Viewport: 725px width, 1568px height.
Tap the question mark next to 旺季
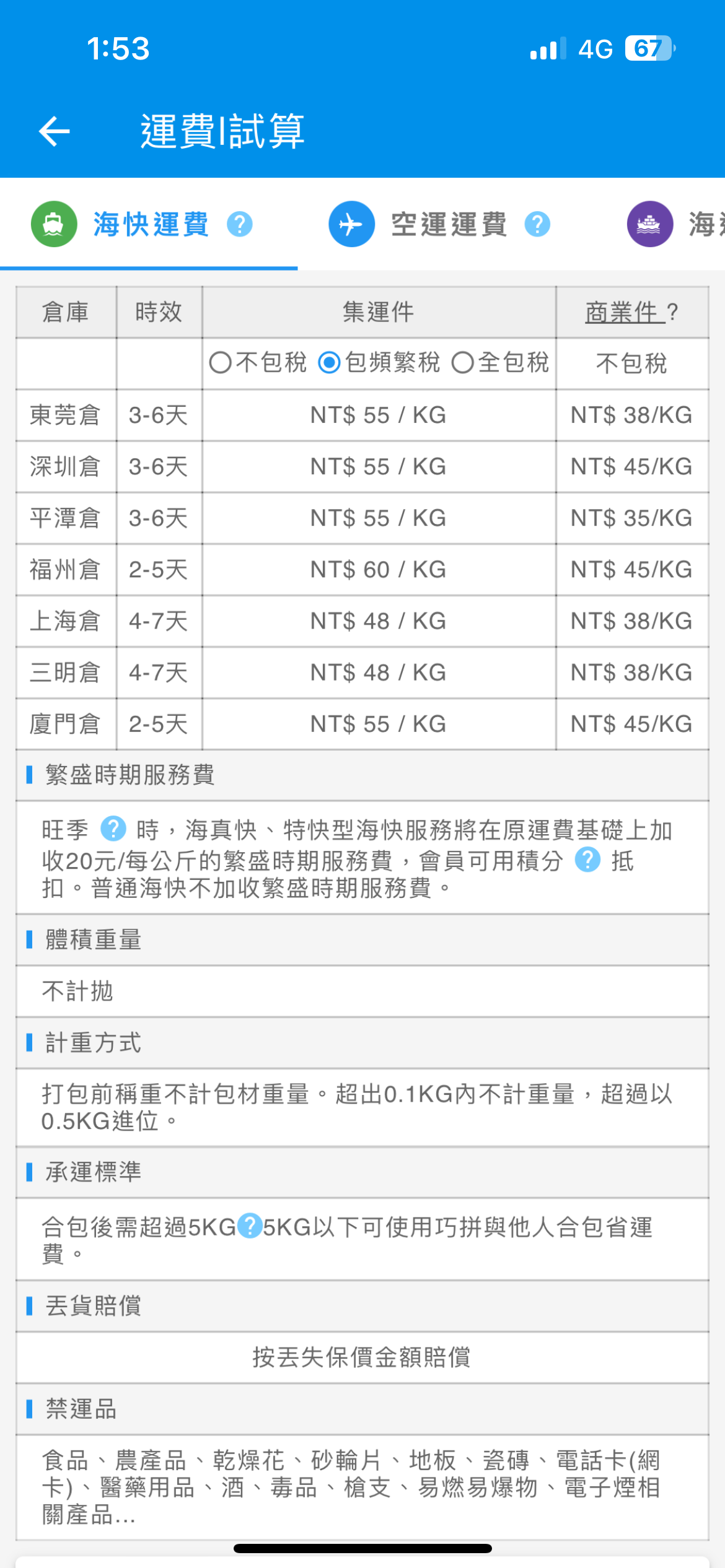[113, 829]
